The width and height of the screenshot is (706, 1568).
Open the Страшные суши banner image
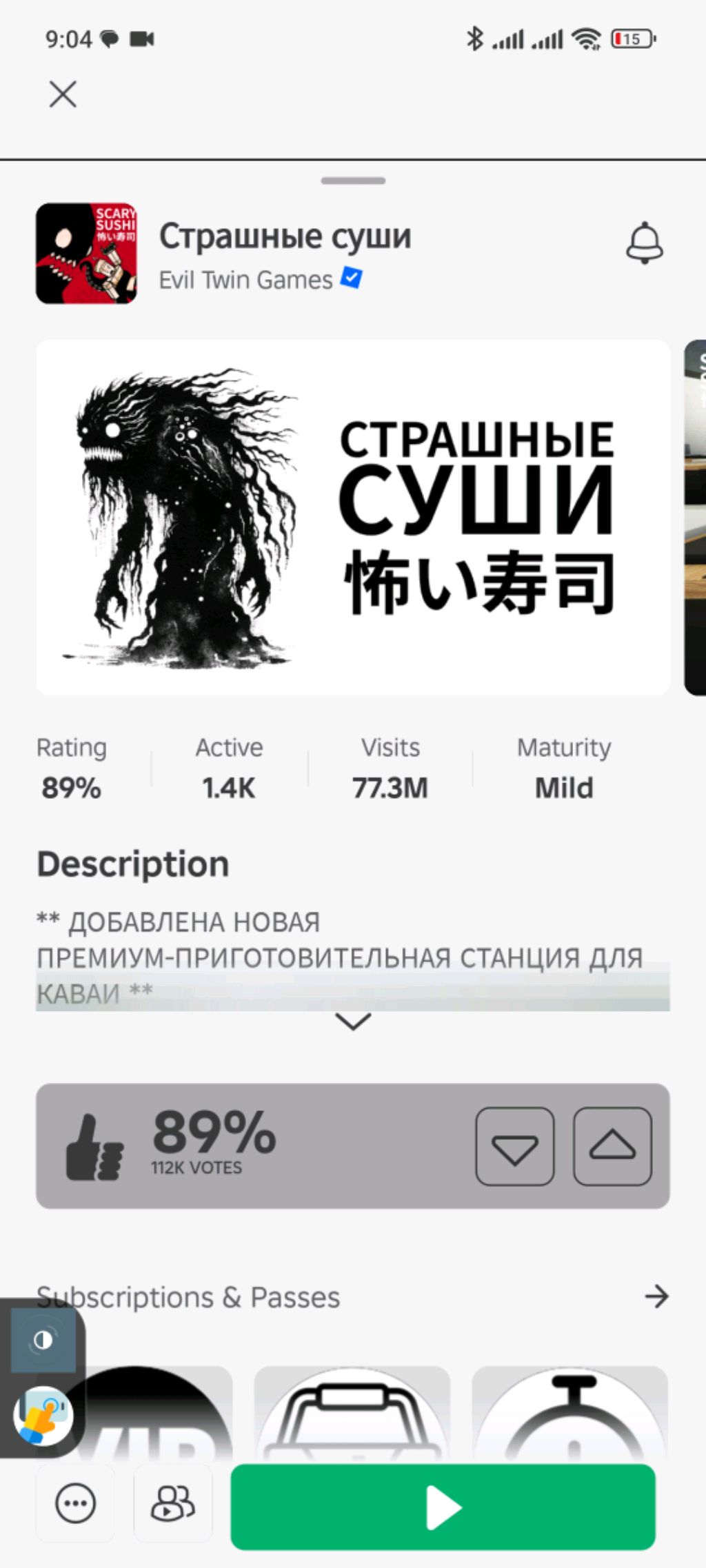coord(353,517)
